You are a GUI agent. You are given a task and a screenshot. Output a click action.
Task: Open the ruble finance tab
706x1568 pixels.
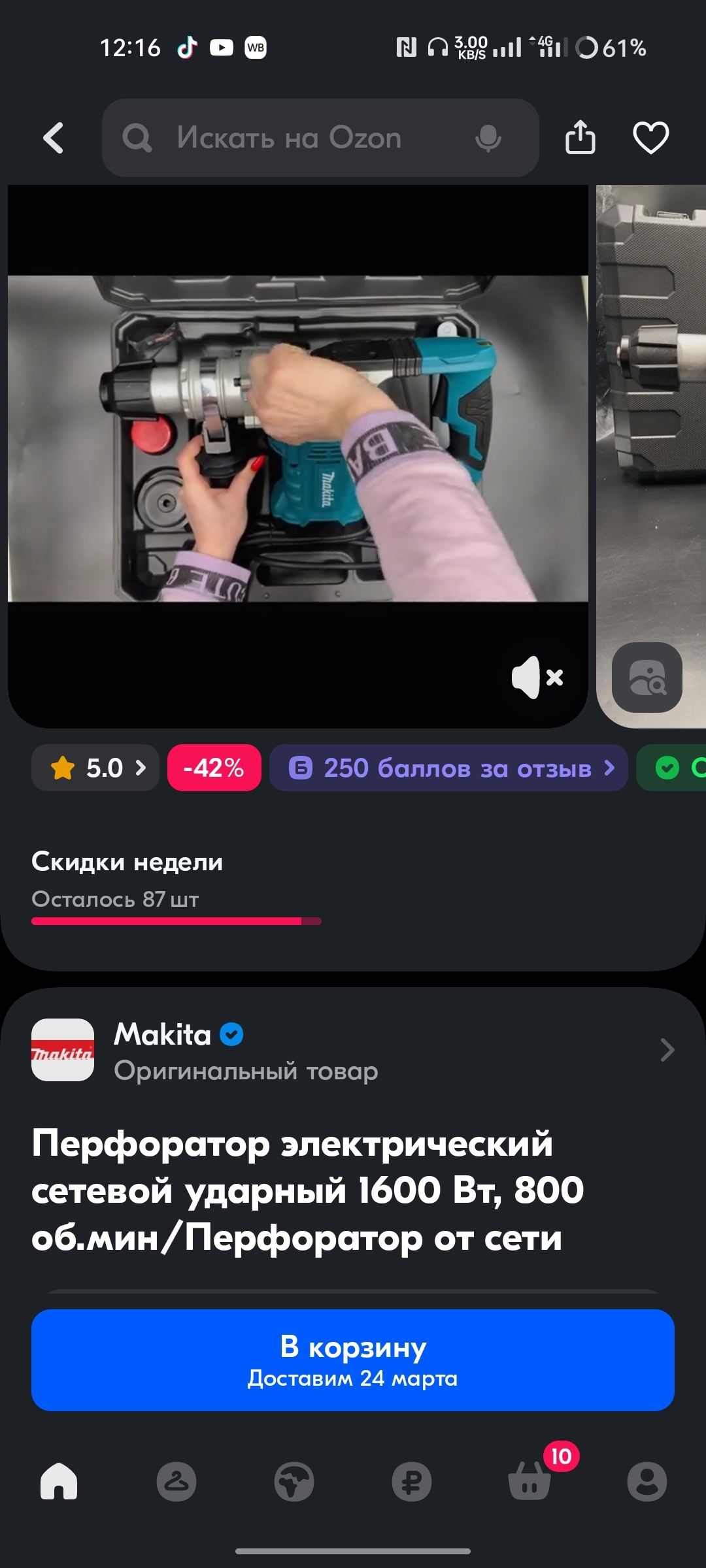point(412,1481)
